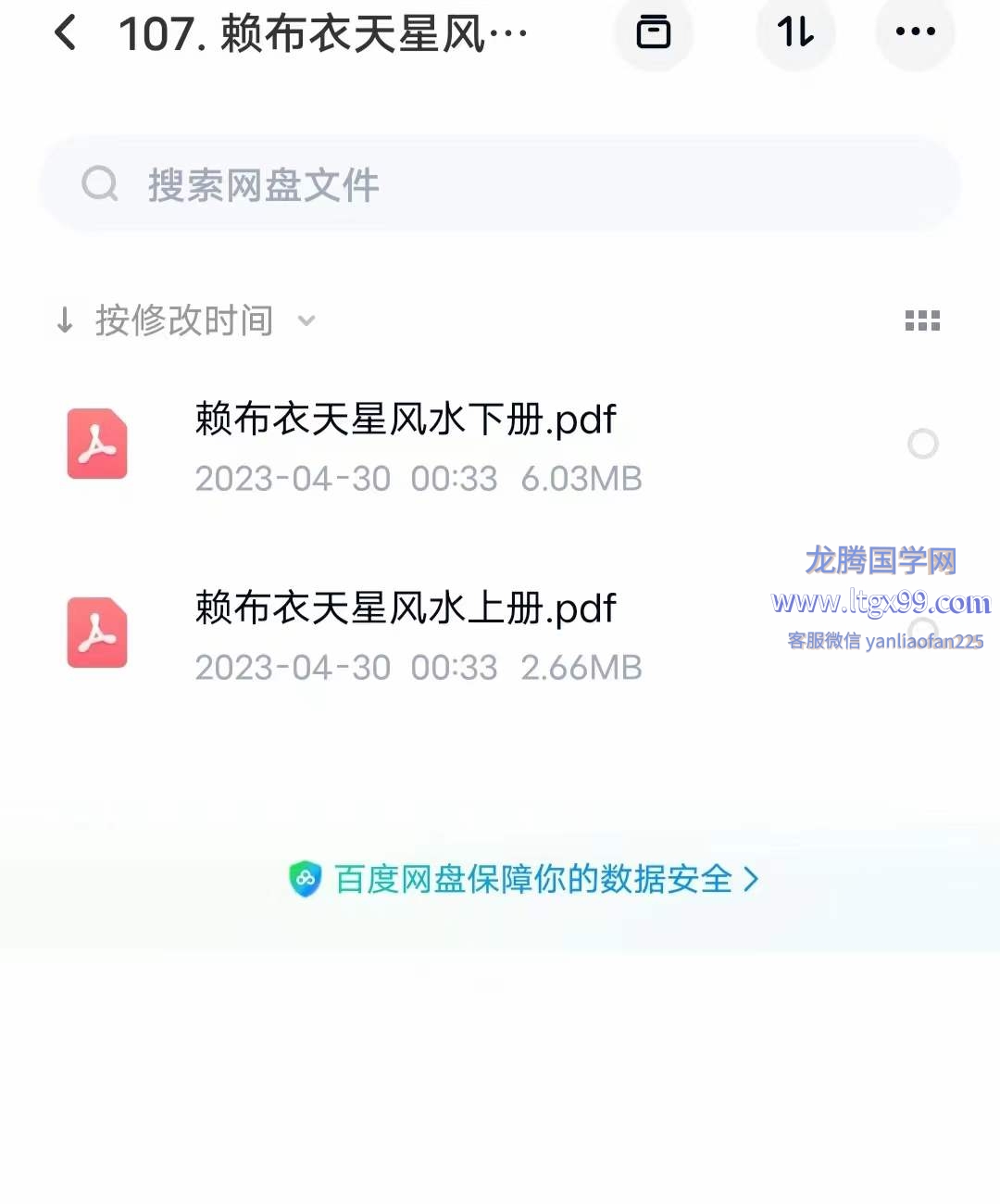The height and width of the screenshot is (1204, 1000).
Task: Go back using the top-left arrow
Action: click(x=65, y=33)
